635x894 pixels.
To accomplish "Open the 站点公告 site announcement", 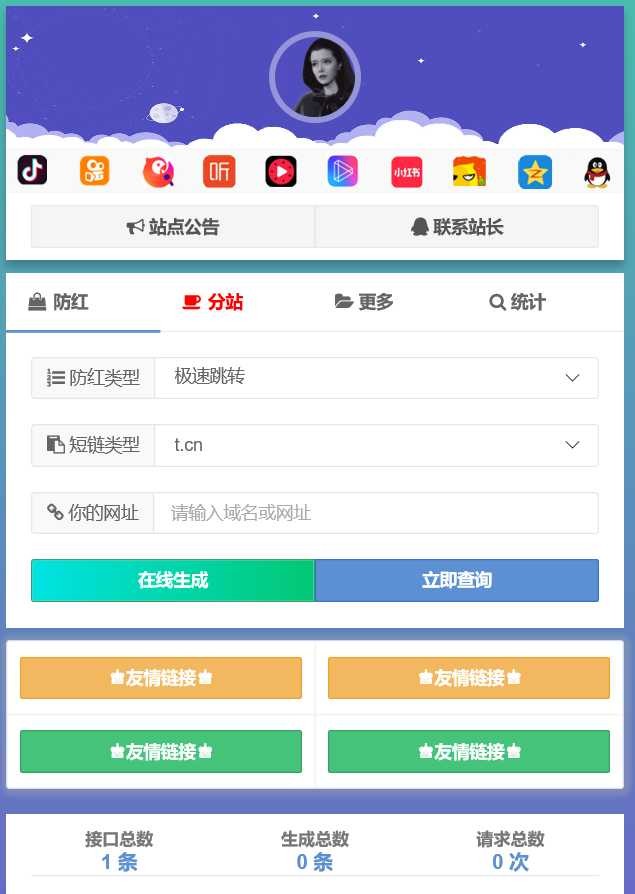I will coord(173,227).
